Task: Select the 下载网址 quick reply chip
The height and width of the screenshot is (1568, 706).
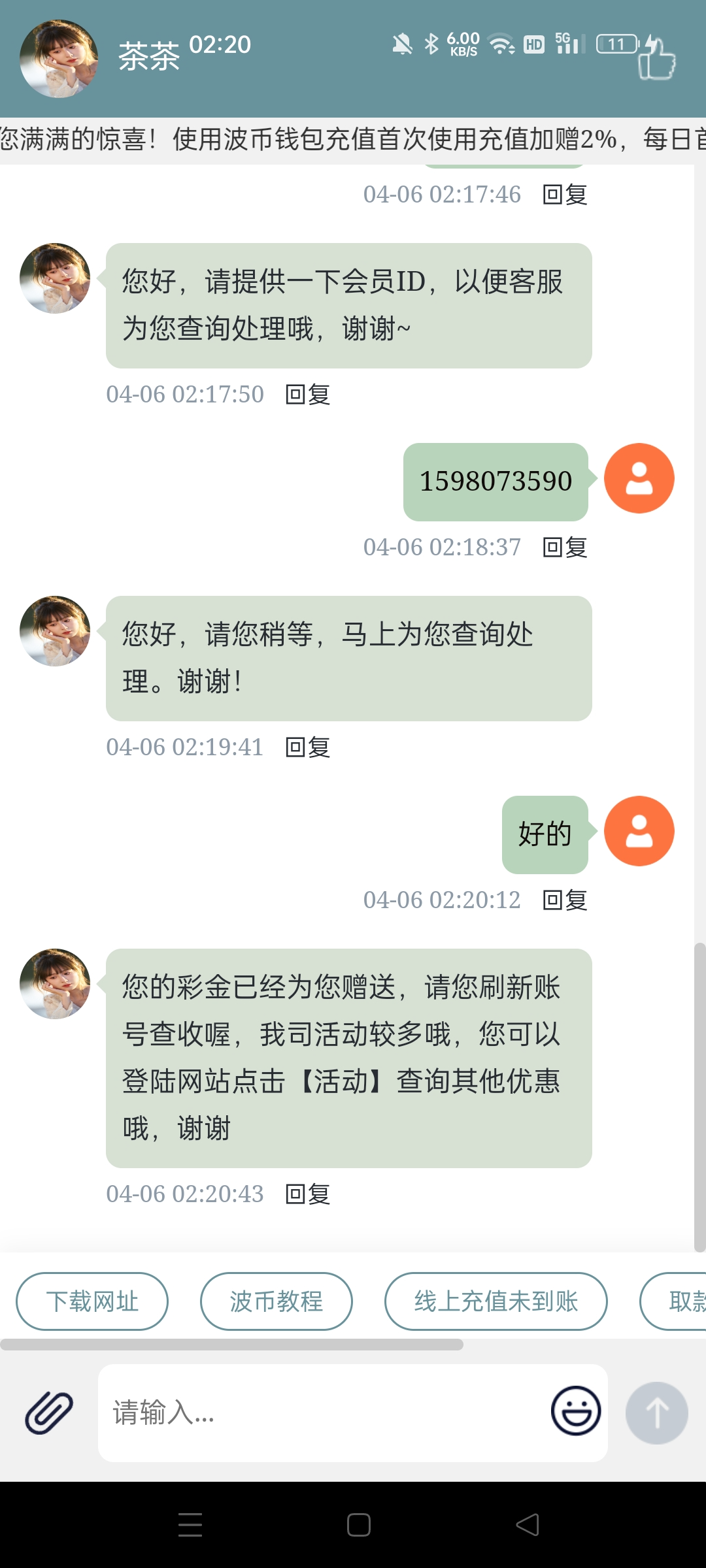Action: click(92, 1301)
